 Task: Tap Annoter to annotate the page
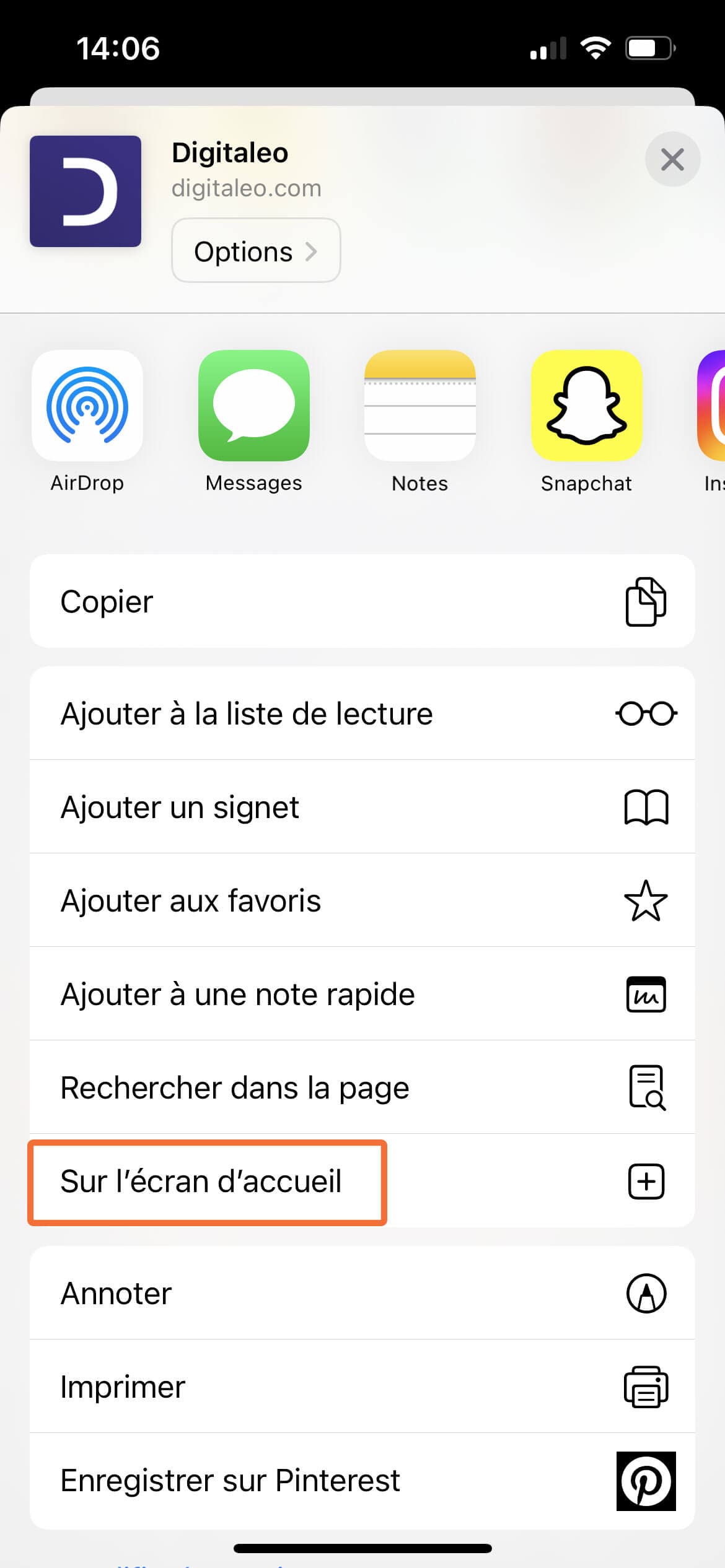(x=116, y=1294)
